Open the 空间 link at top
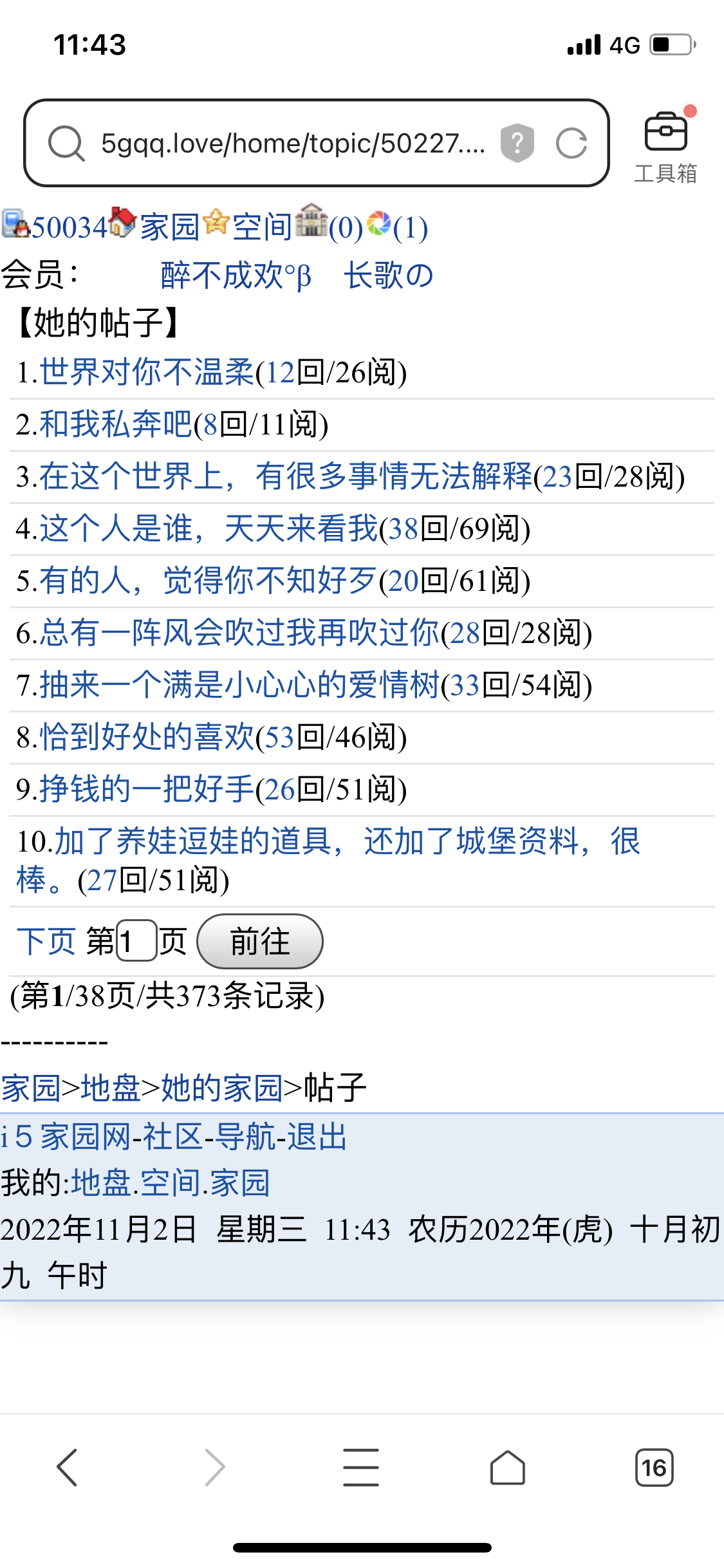Screen dimensions: 724x1568 click(x=263, y=227)
